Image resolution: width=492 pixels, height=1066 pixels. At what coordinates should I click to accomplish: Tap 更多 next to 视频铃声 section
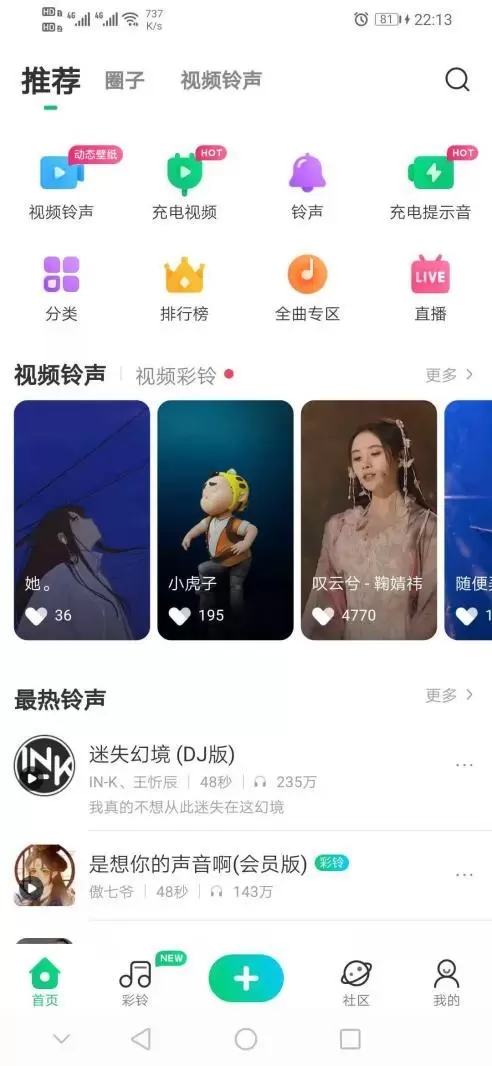[449, 375]
